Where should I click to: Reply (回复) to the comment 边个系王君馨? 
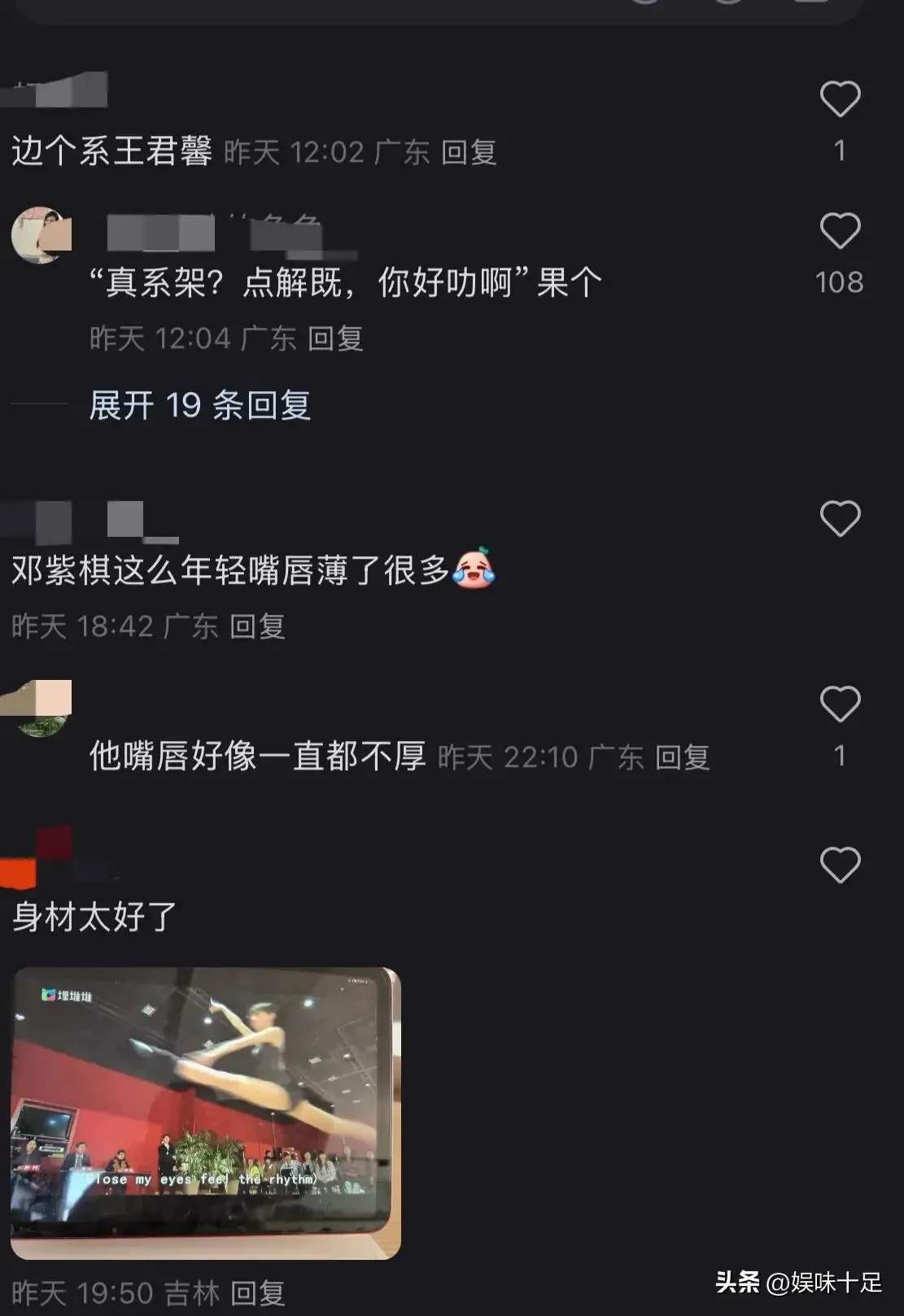pos(469,152)
